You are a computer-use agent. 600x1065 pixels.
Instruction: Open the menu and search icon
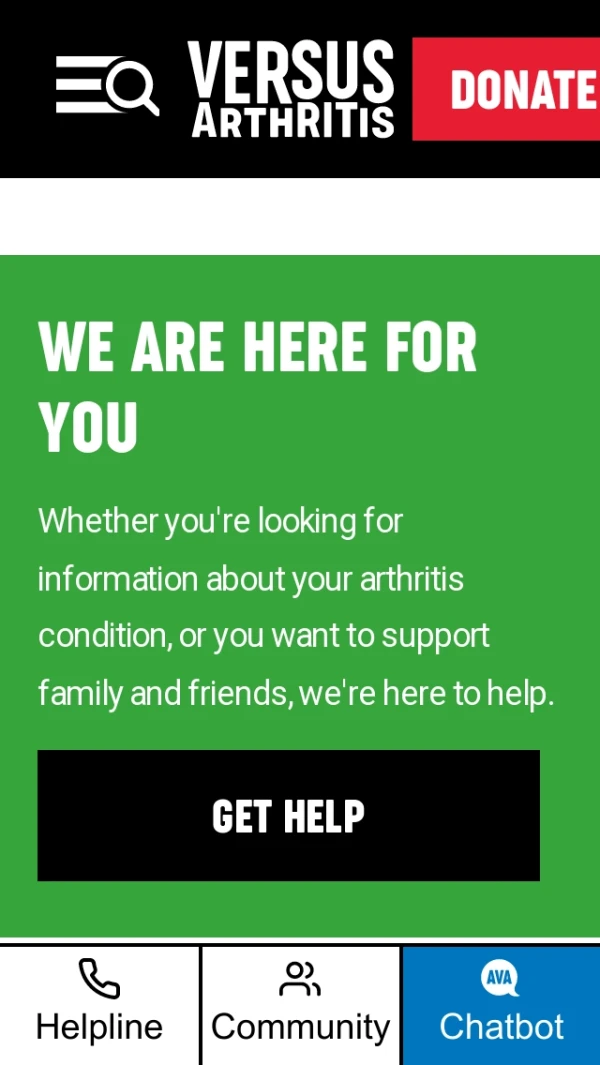click(107, 86)
